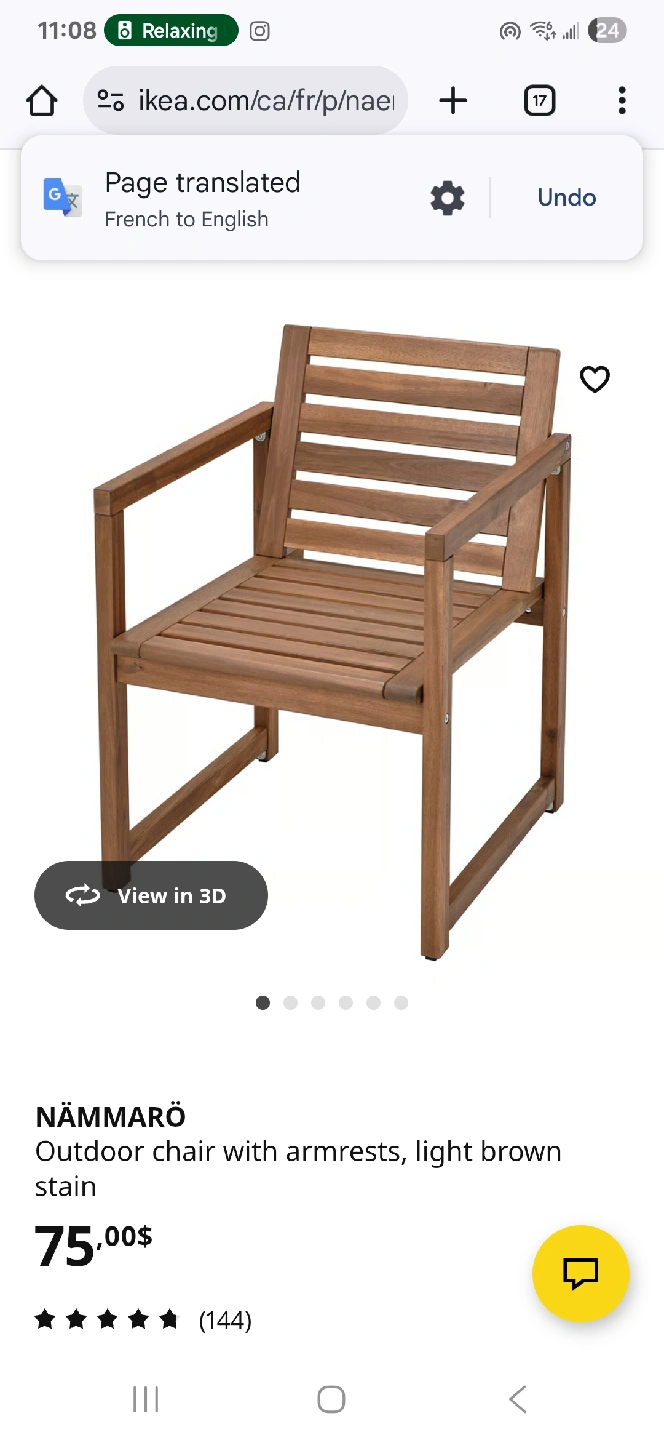Open the yellow chat support button
664x1440 pixels.
pyautogui.click(x=580, y=1273)
